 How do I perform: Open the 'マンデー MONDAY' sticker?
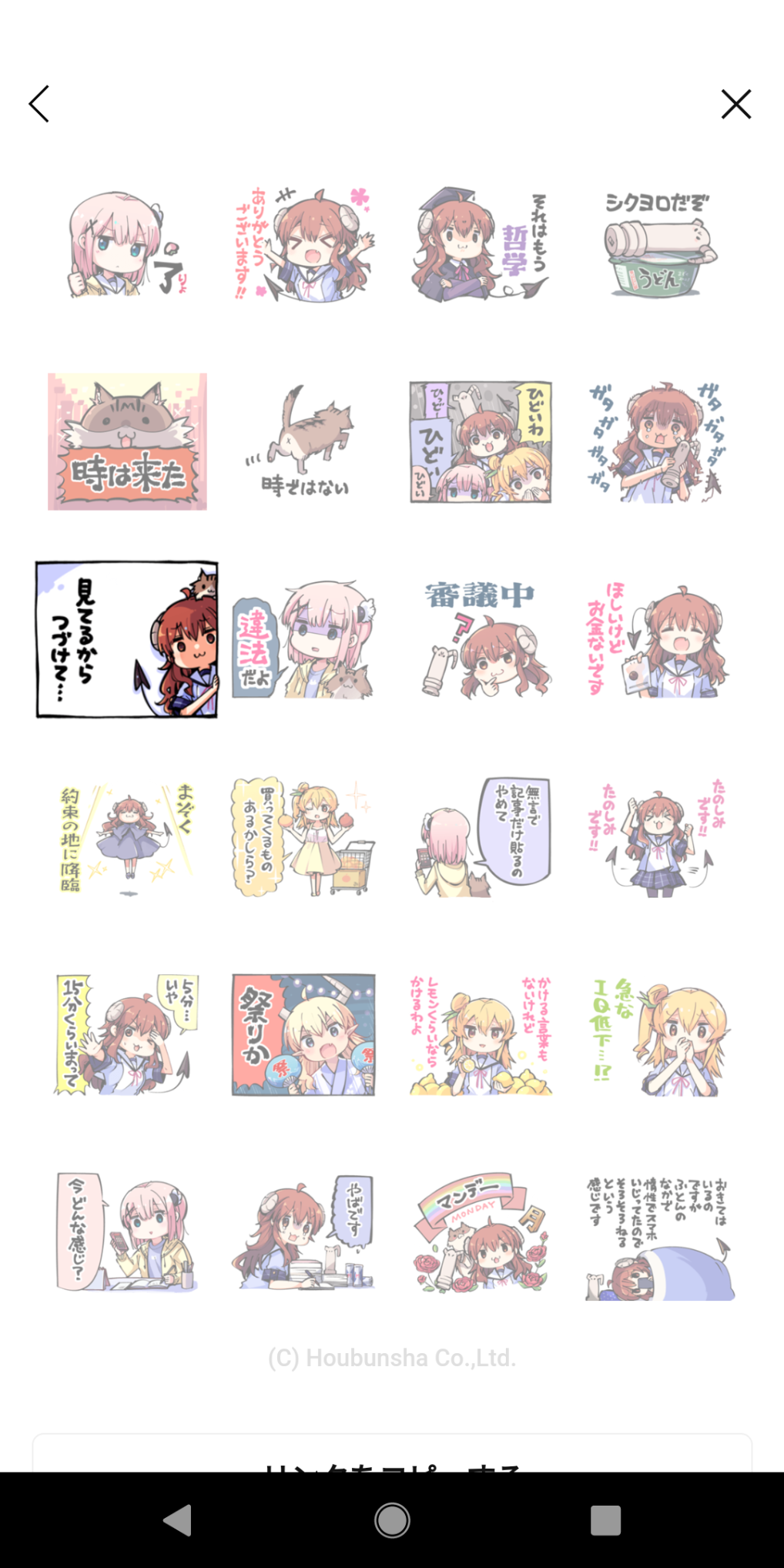(480, 1232)
